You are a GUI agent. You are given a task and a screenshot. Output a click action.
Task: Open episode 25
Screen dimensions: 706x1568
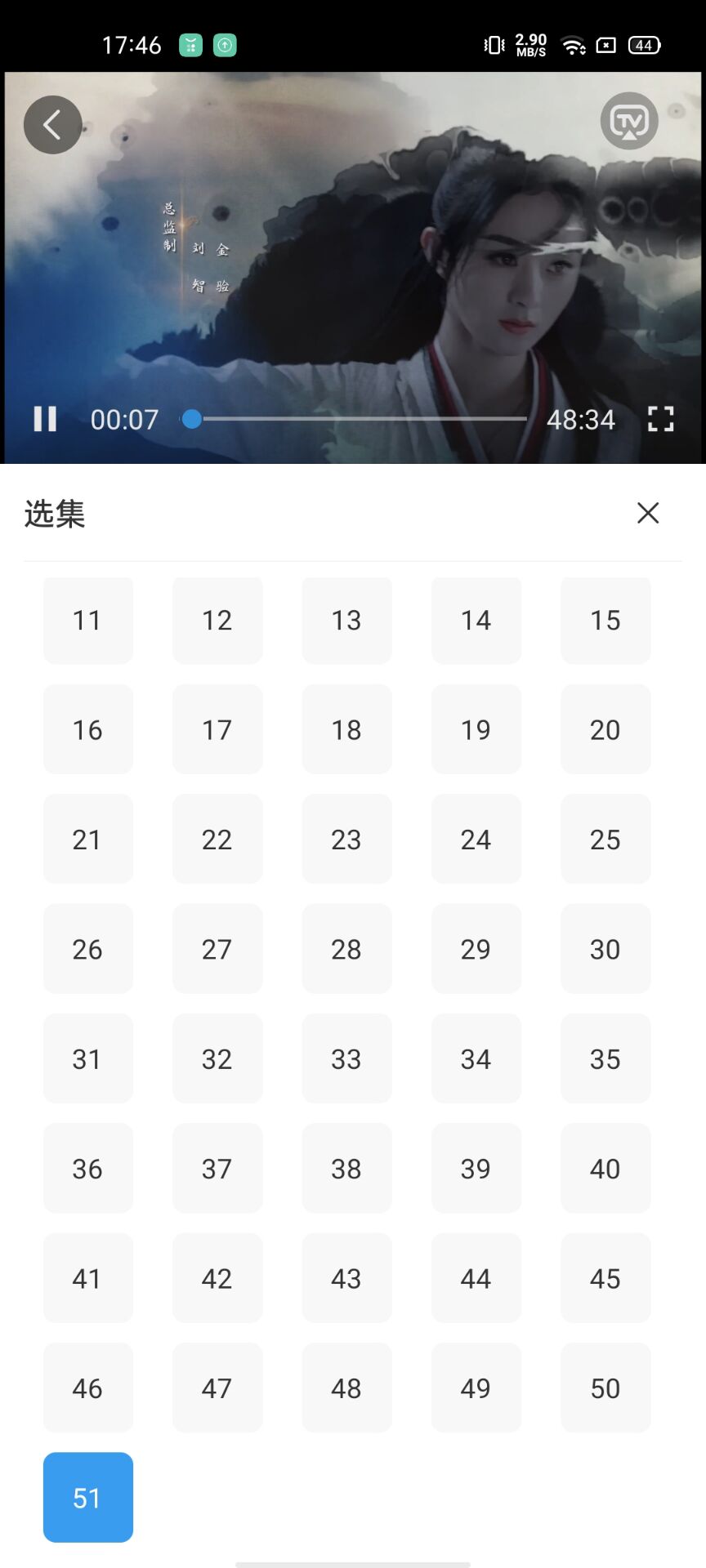coord(605,840)
